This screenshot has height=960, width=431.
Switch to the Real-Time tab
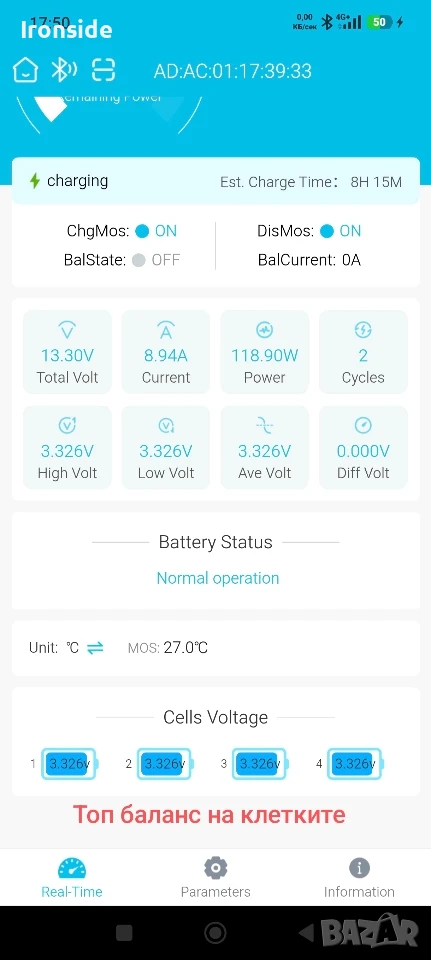pos(72,879)
